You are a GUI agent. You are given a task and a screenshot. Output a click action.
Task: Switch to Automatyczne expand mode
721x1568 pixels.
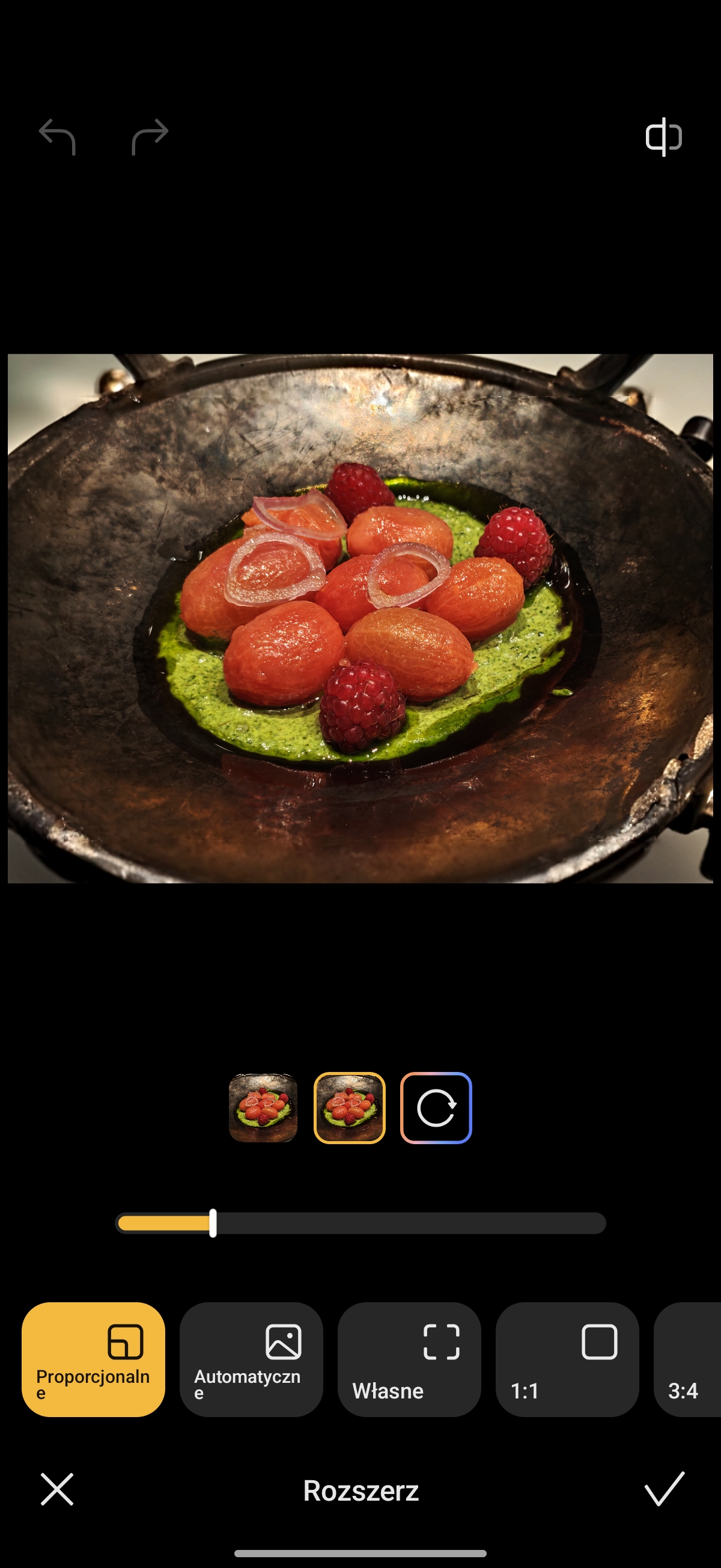tap(251, 1359)
